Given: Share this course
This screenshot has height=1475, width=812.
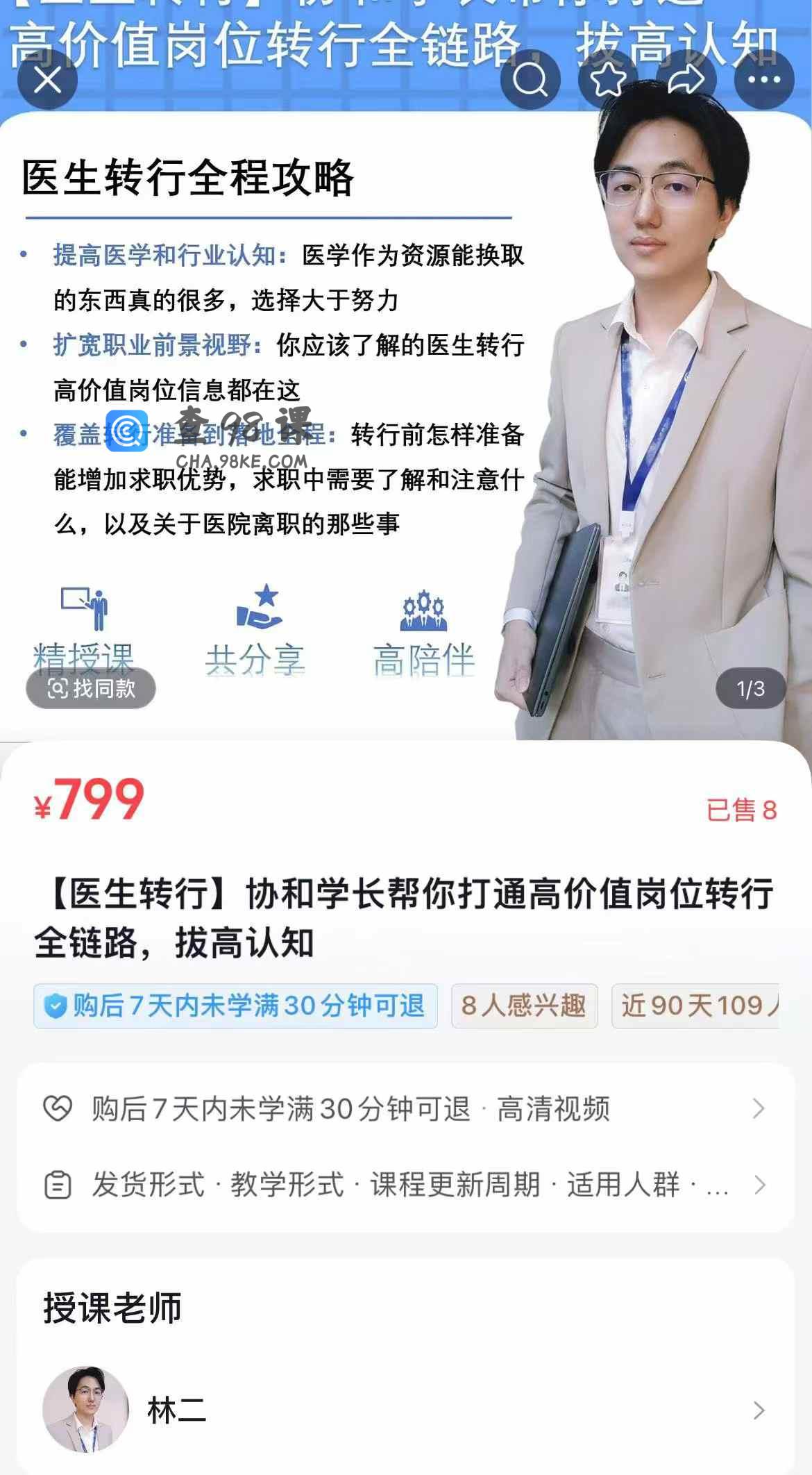Looking at the screenshot, I should 686,80.
